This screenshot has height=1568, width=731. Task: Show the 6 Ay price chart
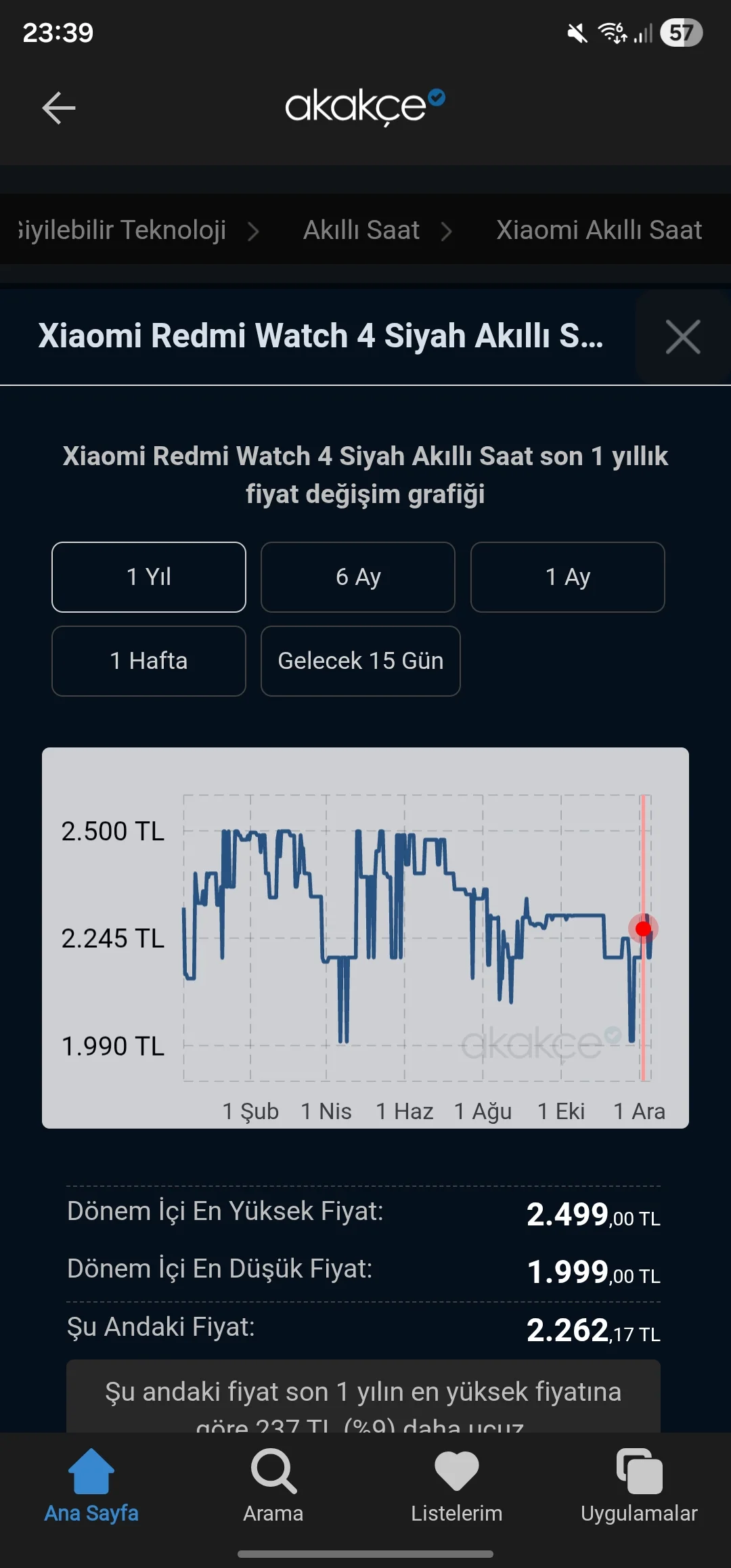coord(358,577)
